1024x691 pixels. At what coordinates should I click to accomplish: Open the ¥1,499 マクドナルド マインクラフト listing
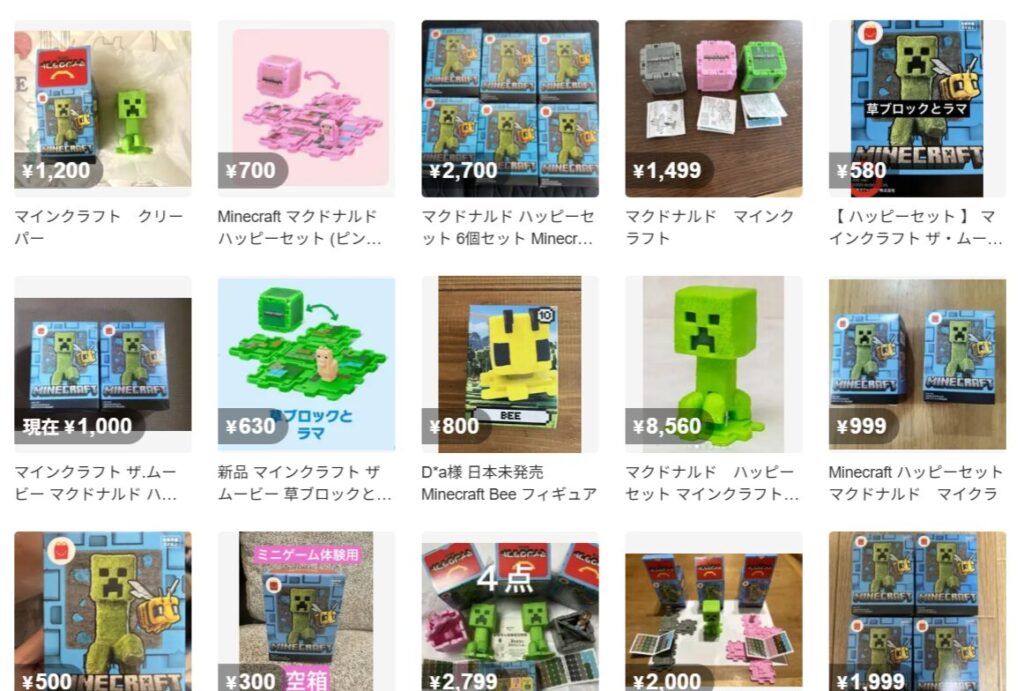(x=713, y=108)
